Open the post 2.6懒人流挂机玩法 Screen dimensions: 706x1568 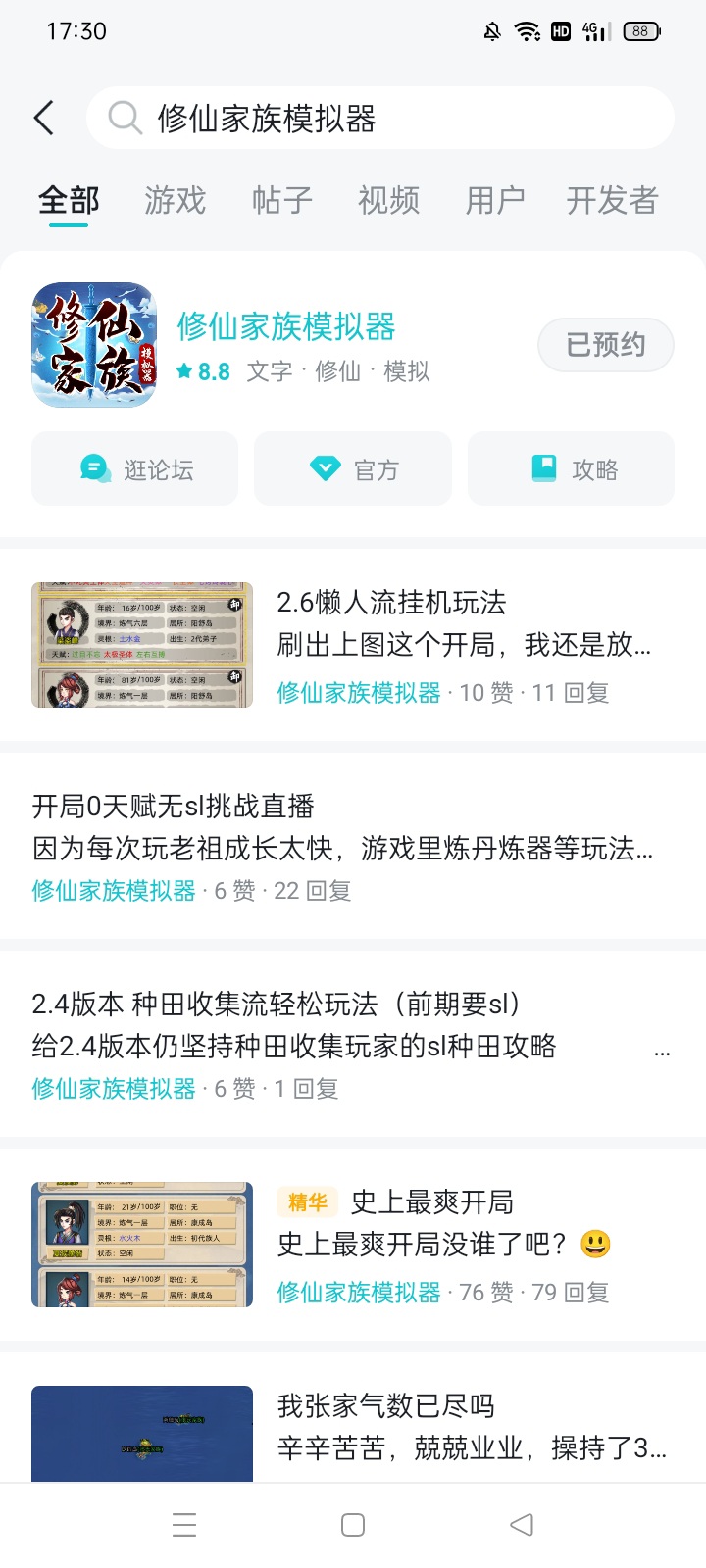390,603
